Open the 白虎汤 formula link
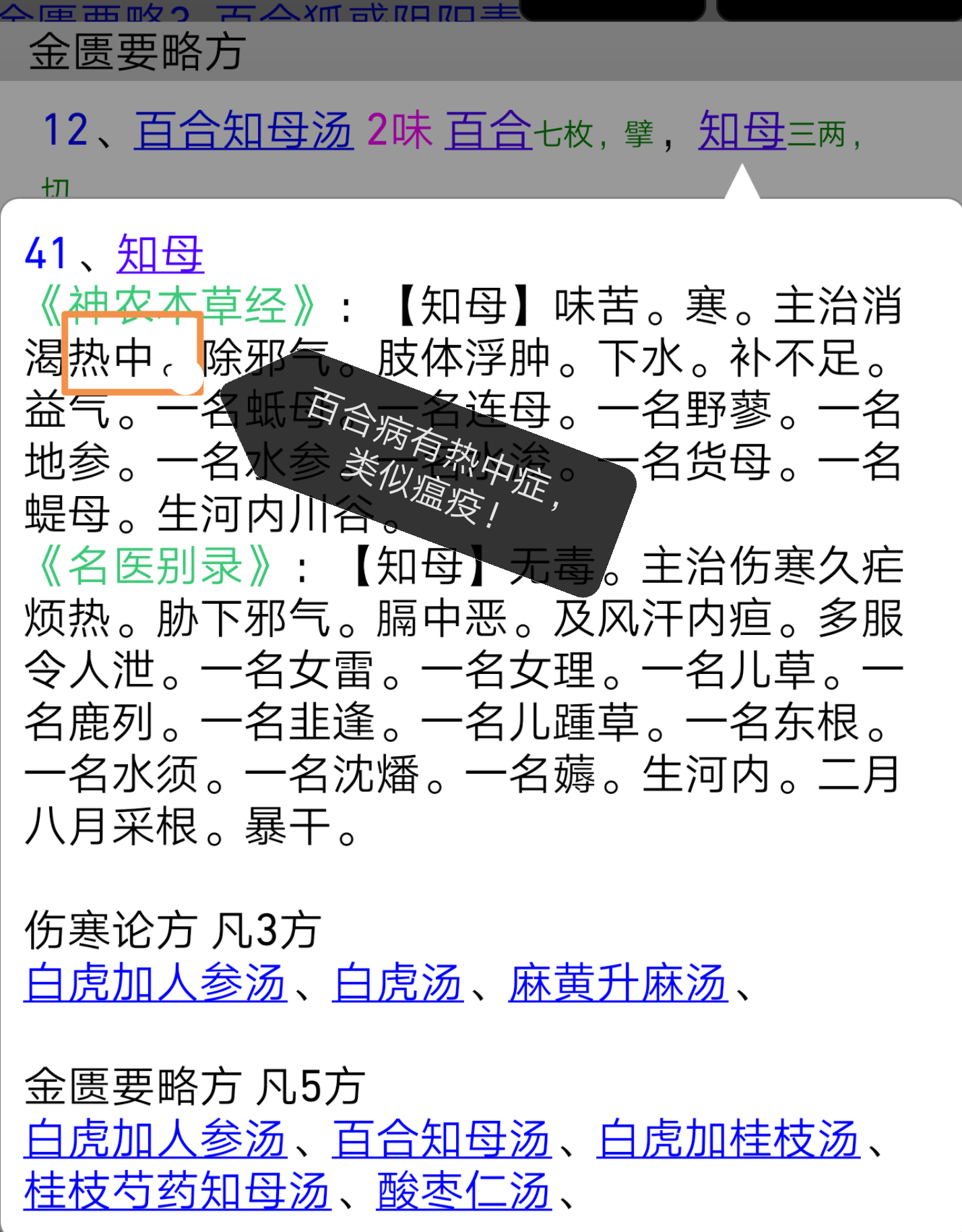This screenshot has width=962, height=1232. pos(397,983)
